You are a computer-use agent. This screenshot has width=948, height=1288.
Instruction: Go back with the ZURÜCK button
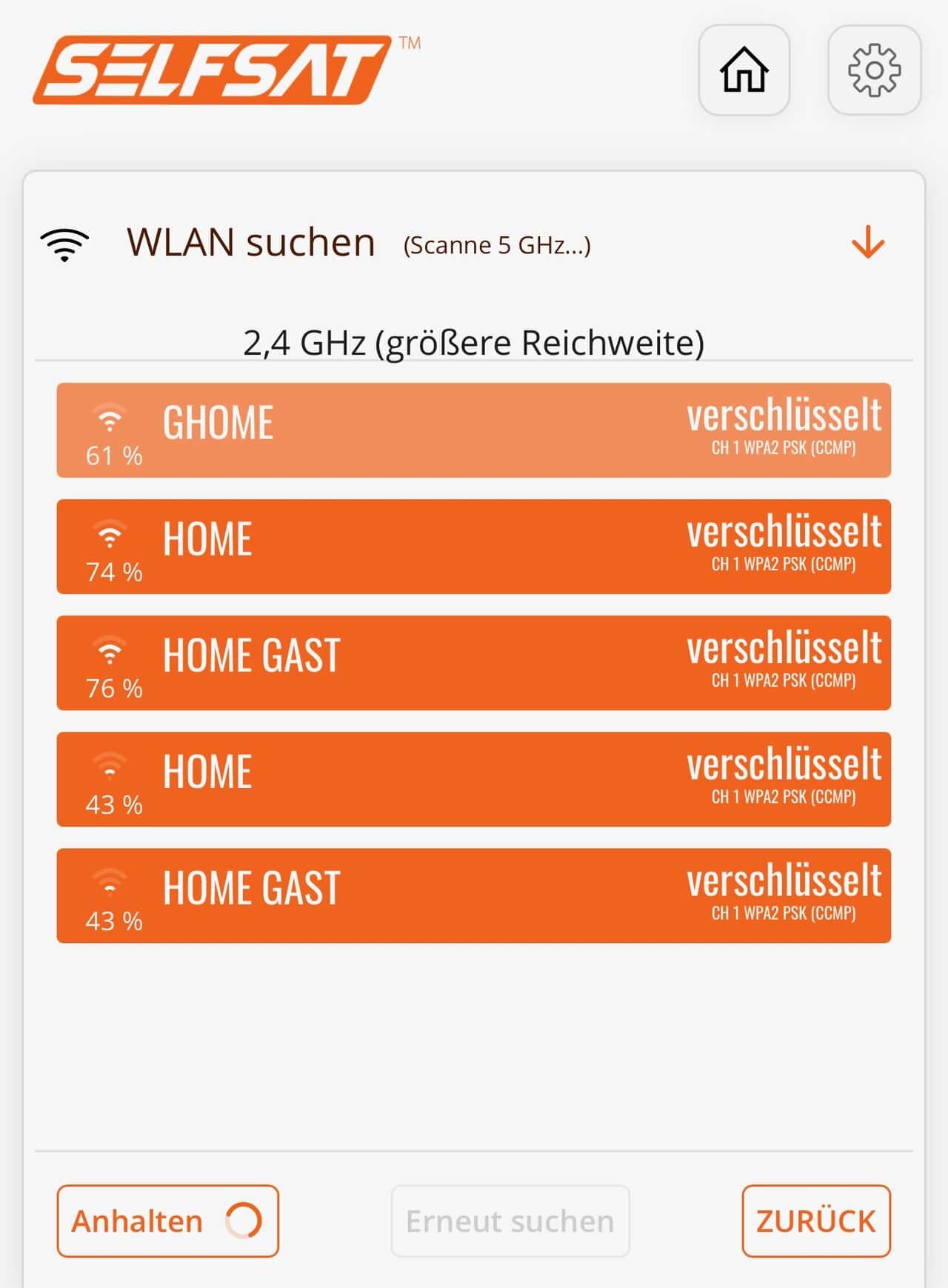pos(815,1221)
